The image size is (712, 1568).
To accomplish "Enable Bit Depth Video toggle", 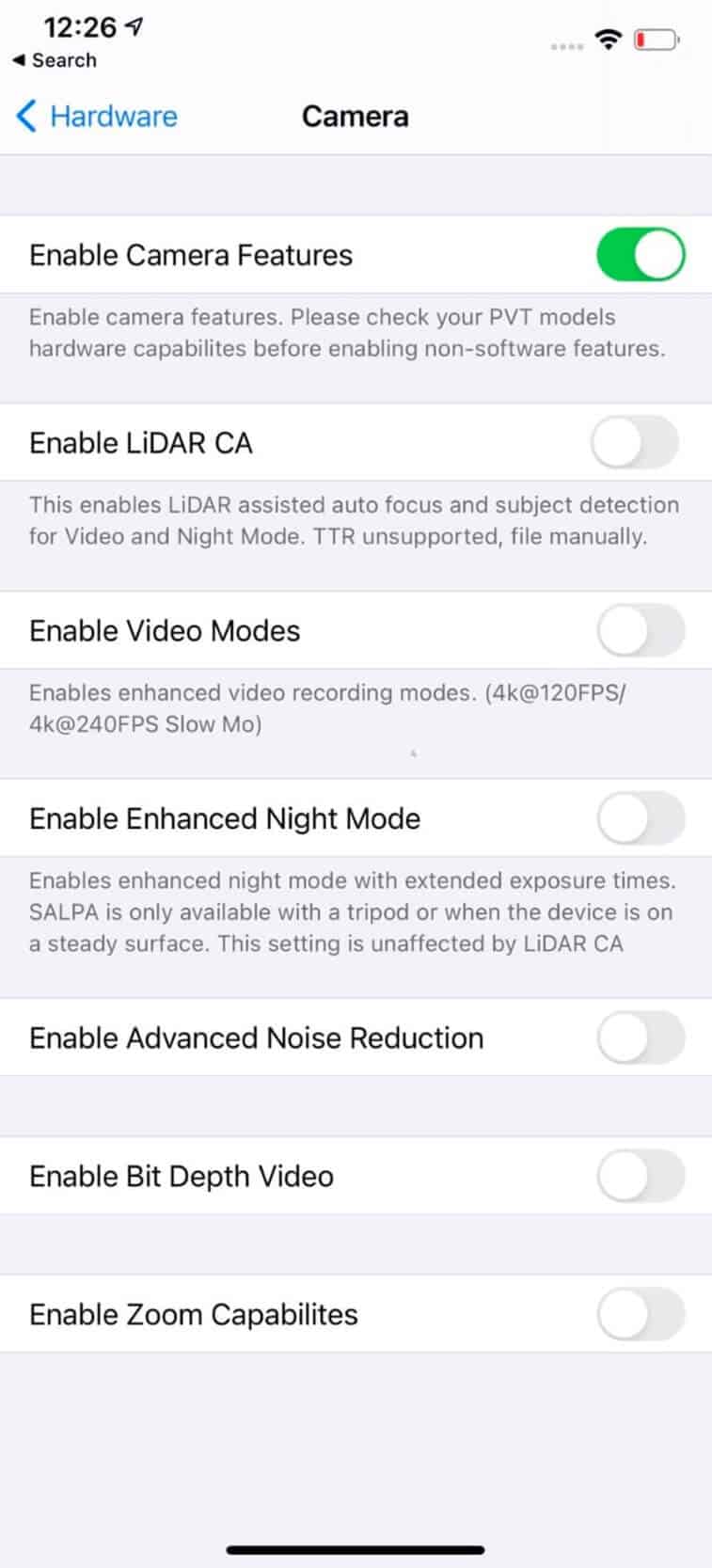I will pyautogui.click(x=641, y=1176).
